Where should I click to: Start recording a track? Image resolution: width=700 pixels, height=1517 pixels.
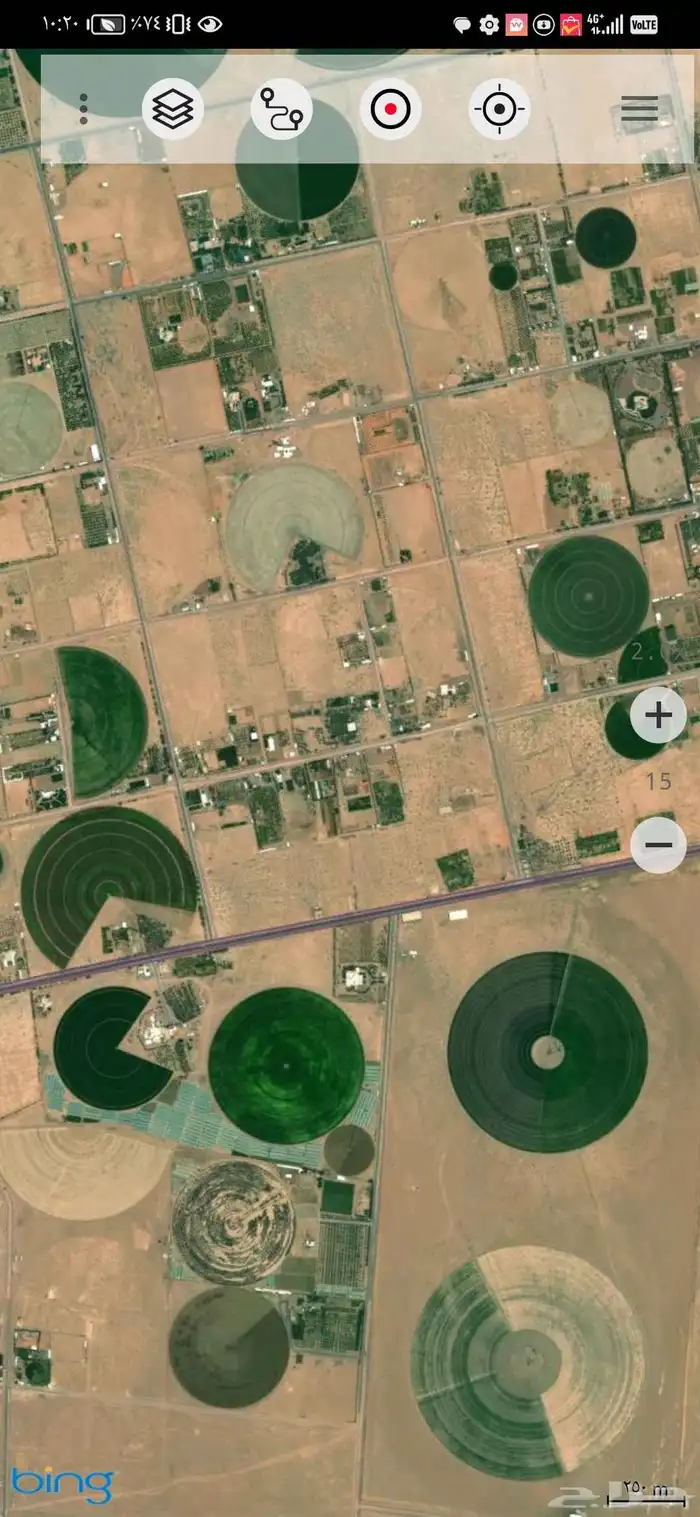tap(390, 109)
